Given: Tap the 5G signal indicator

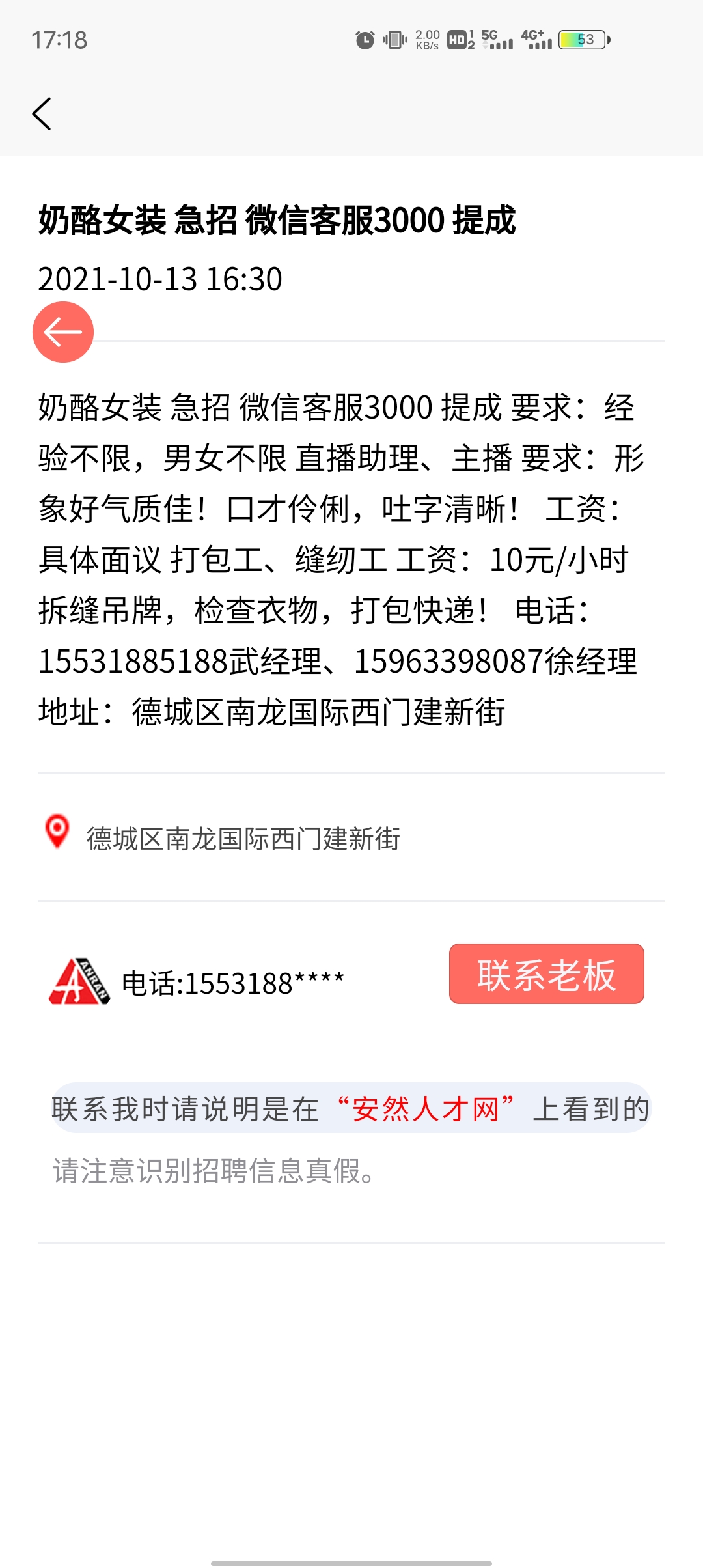Looking at the screenshot, I should 496,39.
